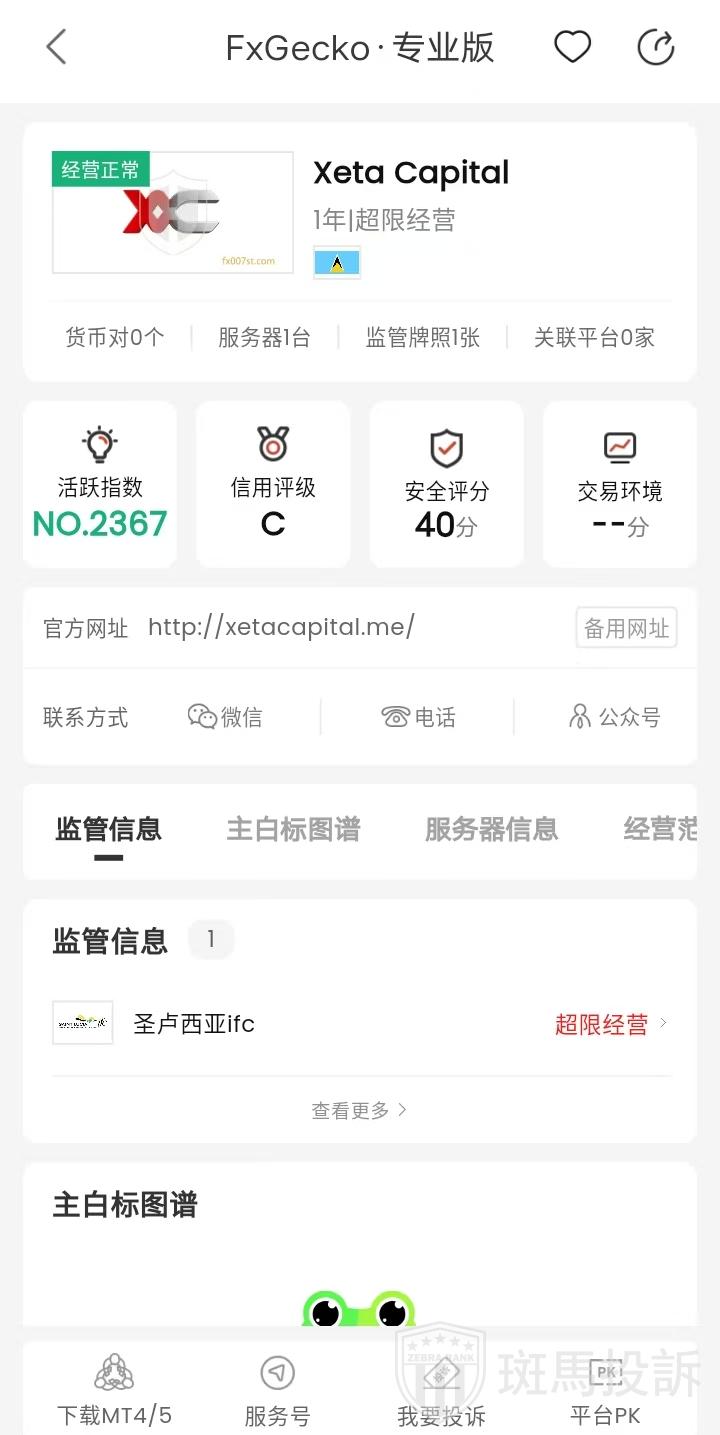Viewport: 720px width, 1435px height.
Task: Open the 活跃指数 NO.2367 card
Action: pyautogui.click(x=100, y=484)
